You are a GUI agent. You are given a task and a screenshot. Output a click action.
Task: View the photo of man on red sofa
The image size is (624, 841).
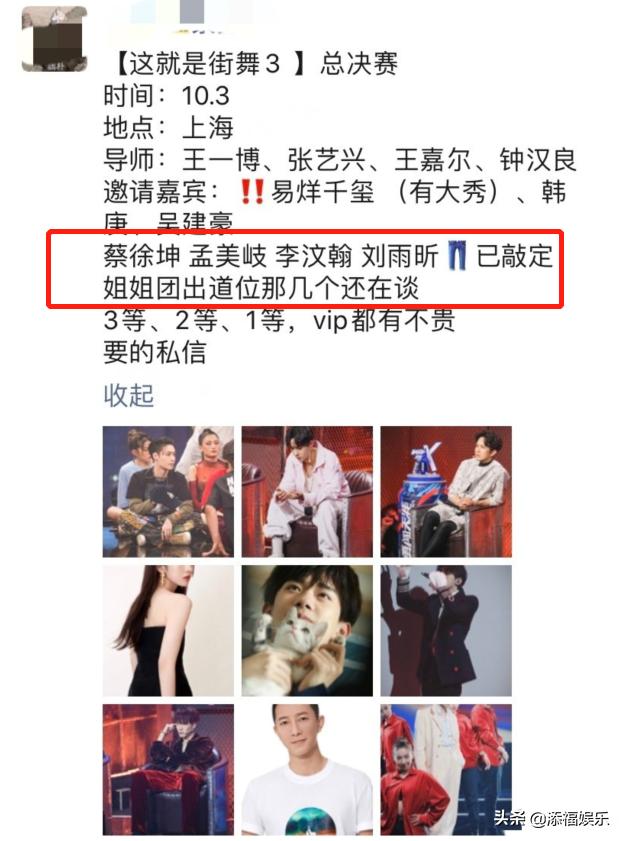pyautogui.click(x=307, y=491)
